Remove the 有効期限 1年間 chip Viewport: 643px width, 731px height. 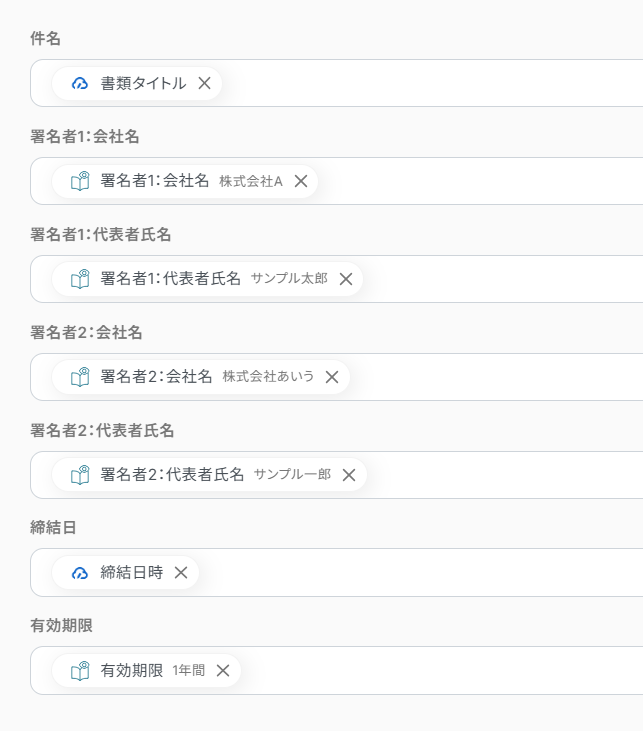coord(223,671)
